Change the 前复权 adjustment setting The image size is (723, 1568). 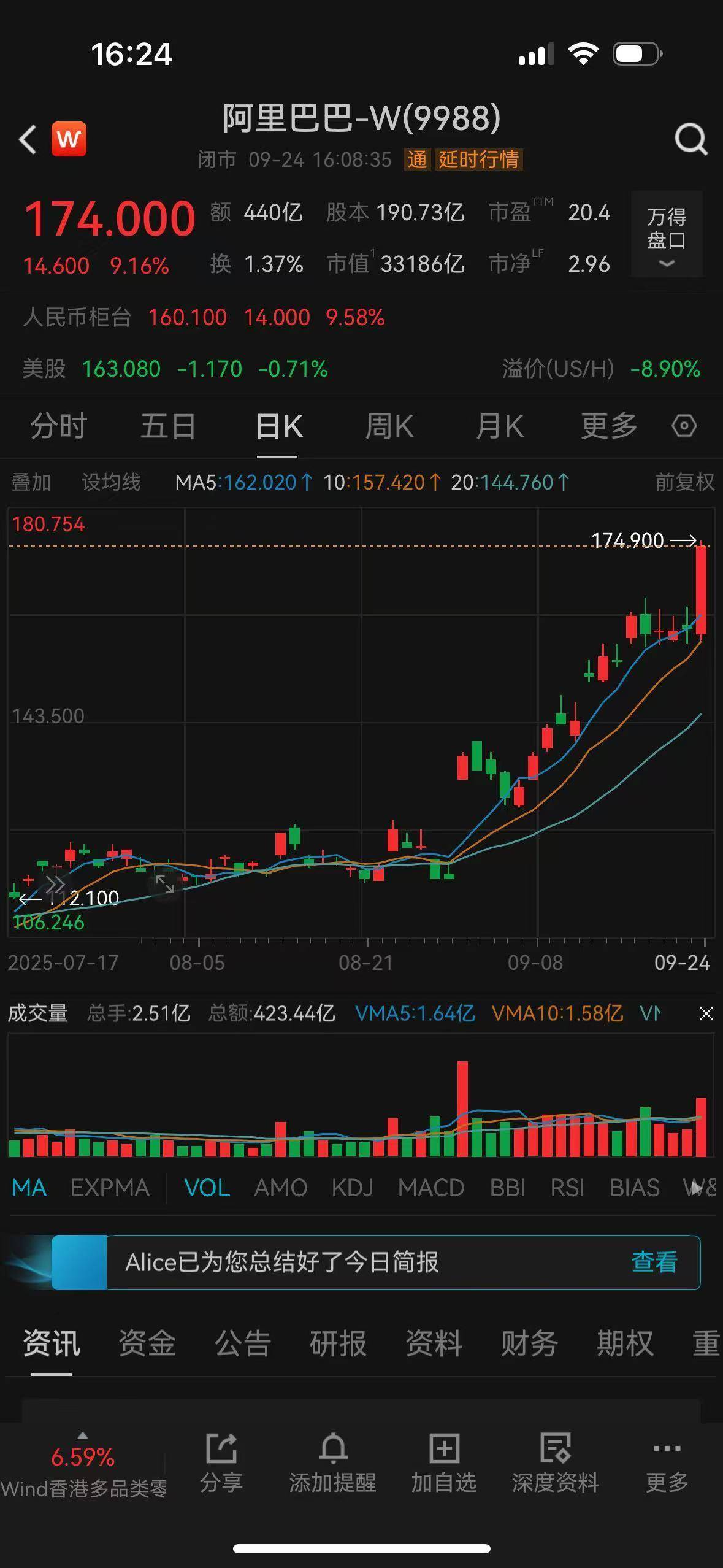pyautogui.click(x=684, y=482)
